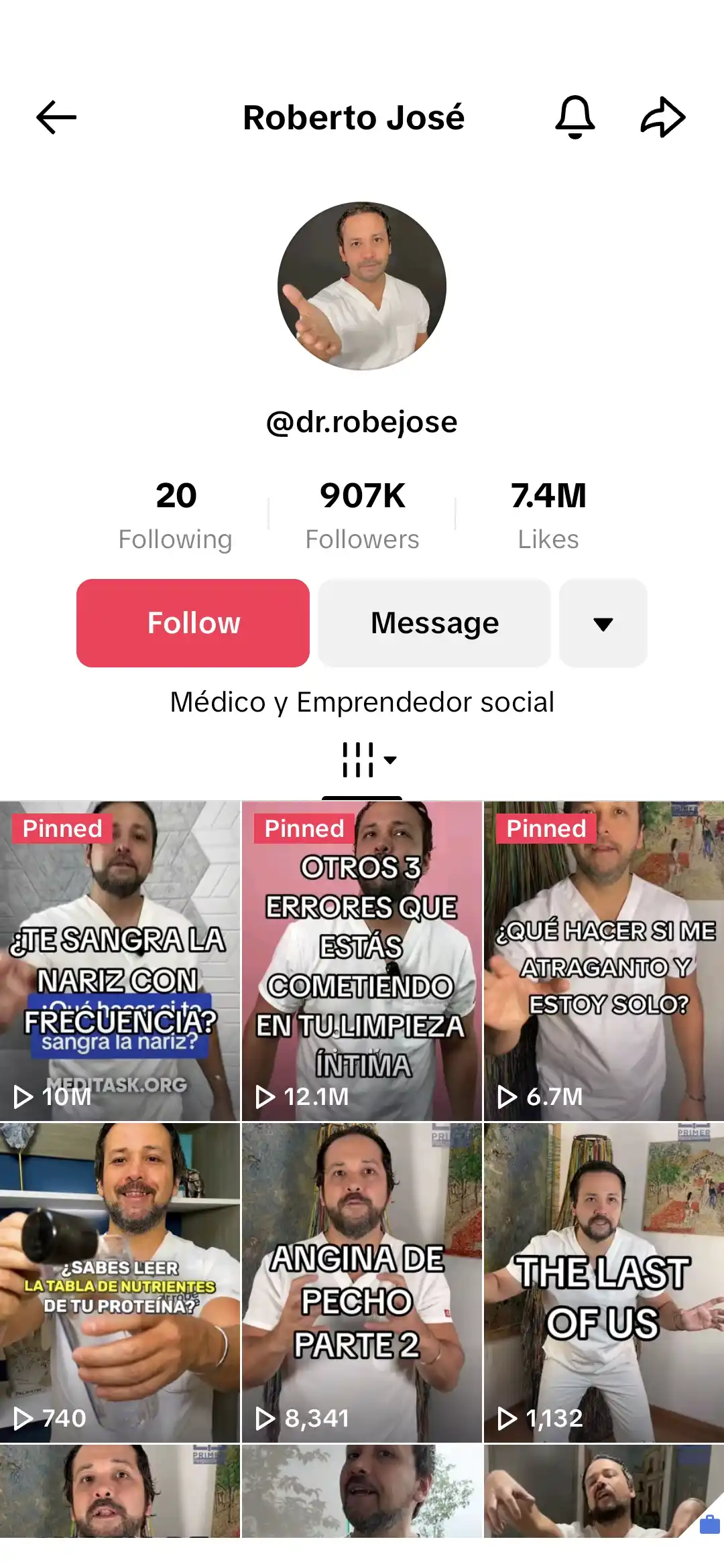Play the tabla de nutrientes protein video
This screenshot has height=1568, width=724.
click(x=120, y=1283)
